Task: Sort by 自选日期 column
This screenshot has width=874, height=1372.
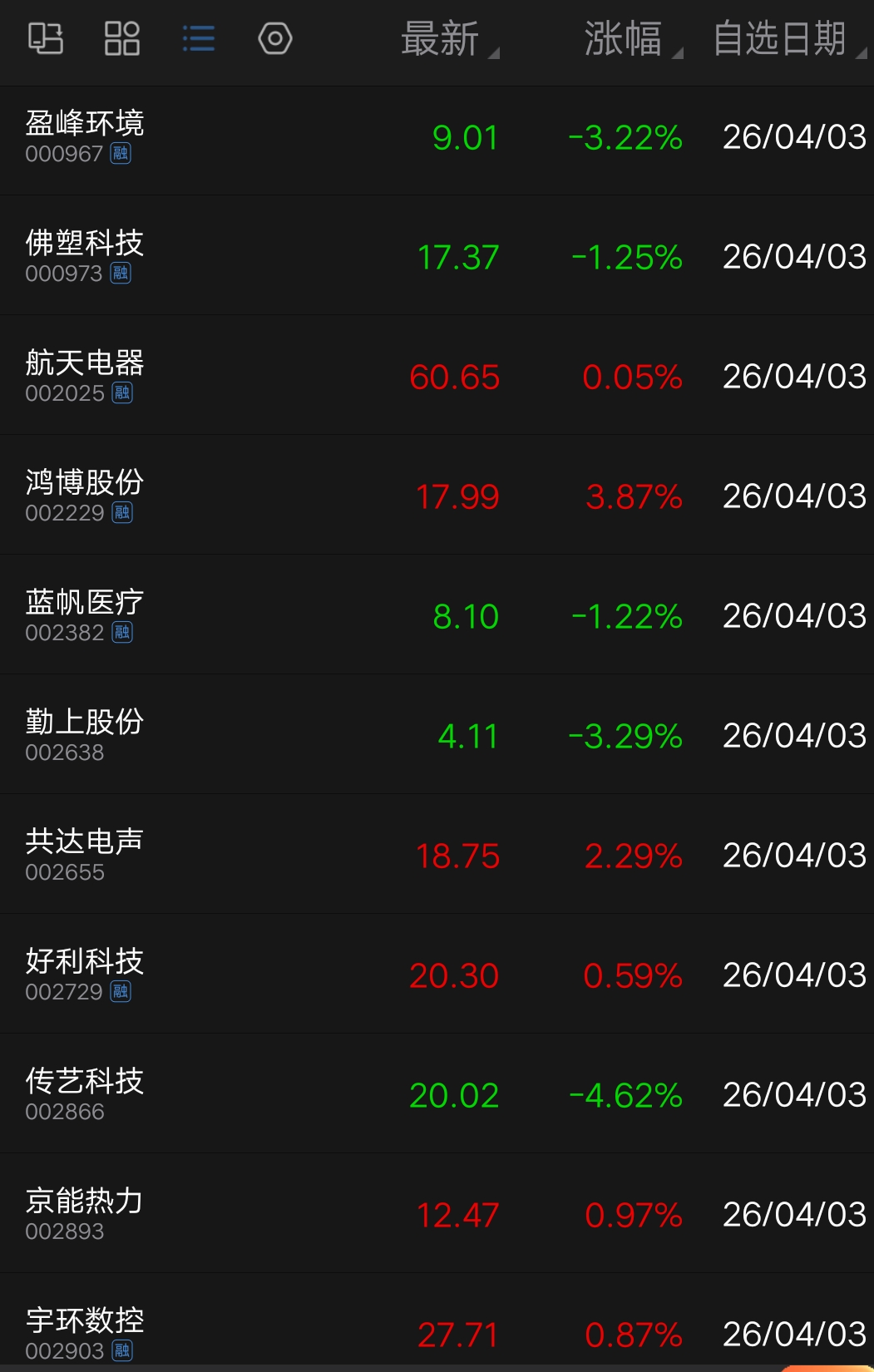Action: pyautogui.click(x=780, y=39)
